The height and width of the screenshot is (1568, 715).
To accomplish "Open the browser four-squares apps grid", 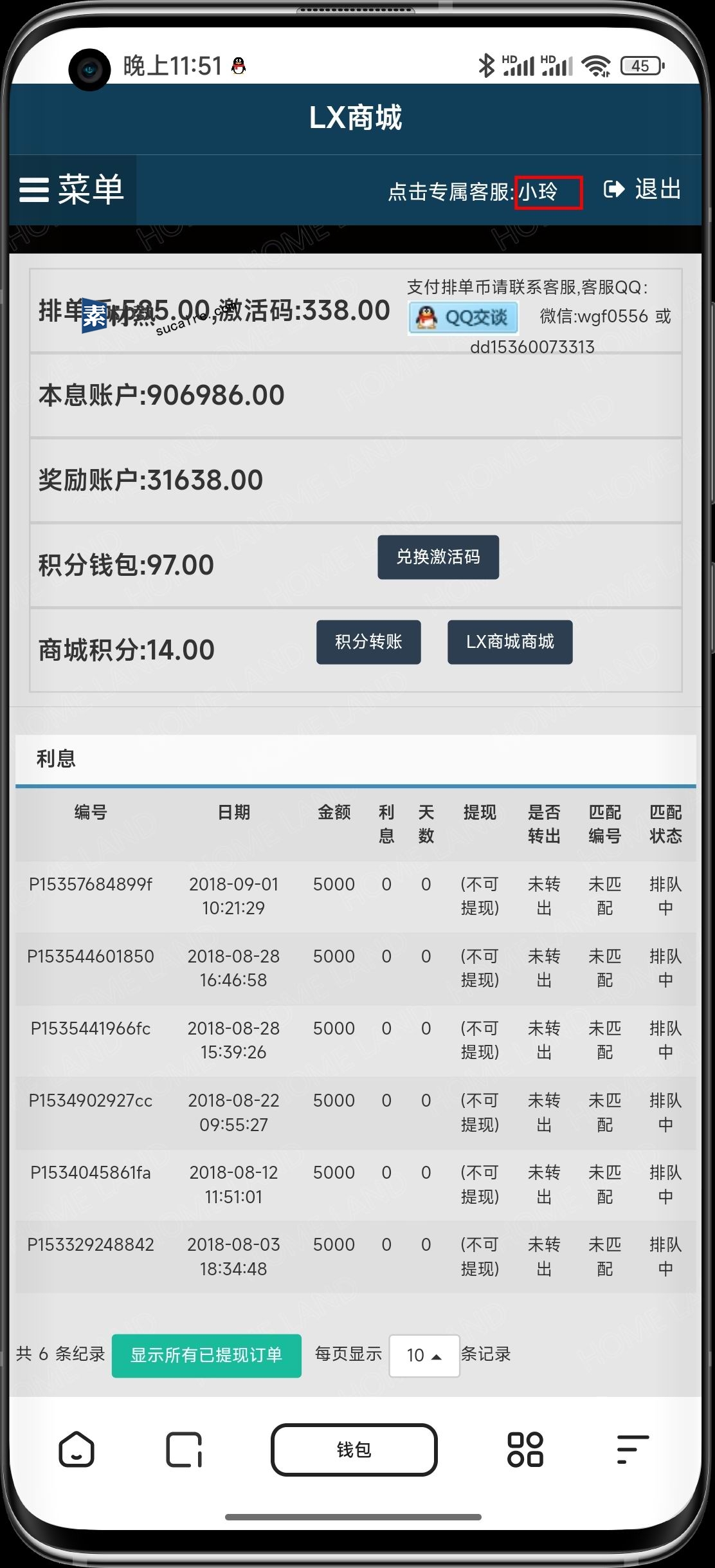I will pos(525,1450).
